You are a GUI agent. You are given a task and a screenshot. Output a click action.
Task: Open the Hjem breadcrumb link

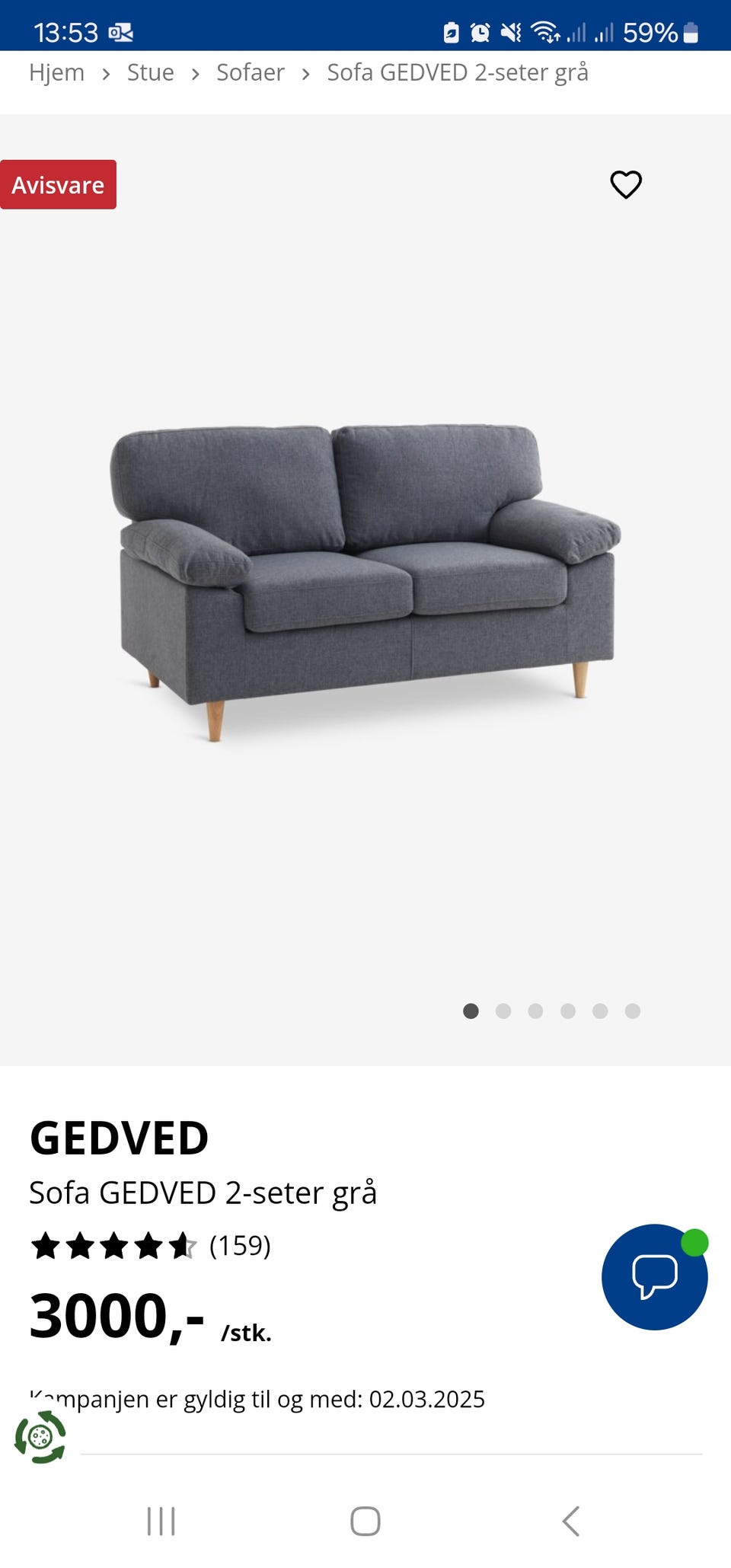56,73
